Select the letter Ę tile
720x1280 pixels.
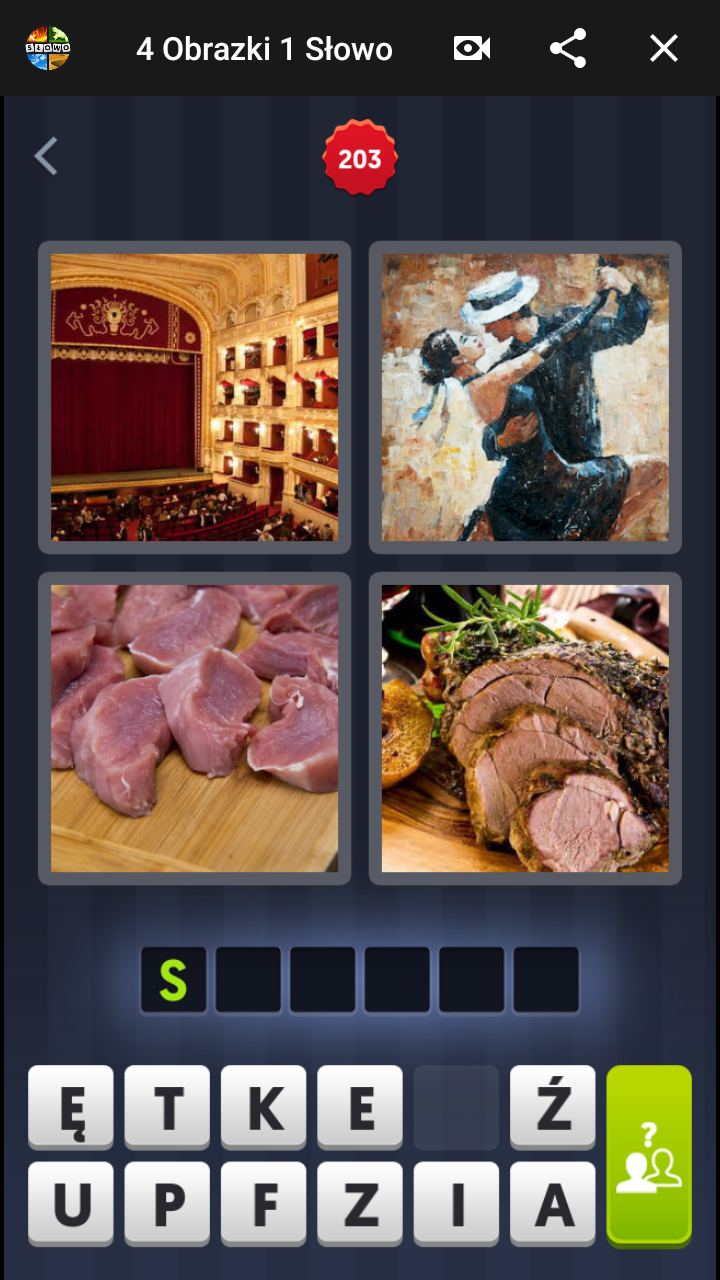coord(71,1107)
